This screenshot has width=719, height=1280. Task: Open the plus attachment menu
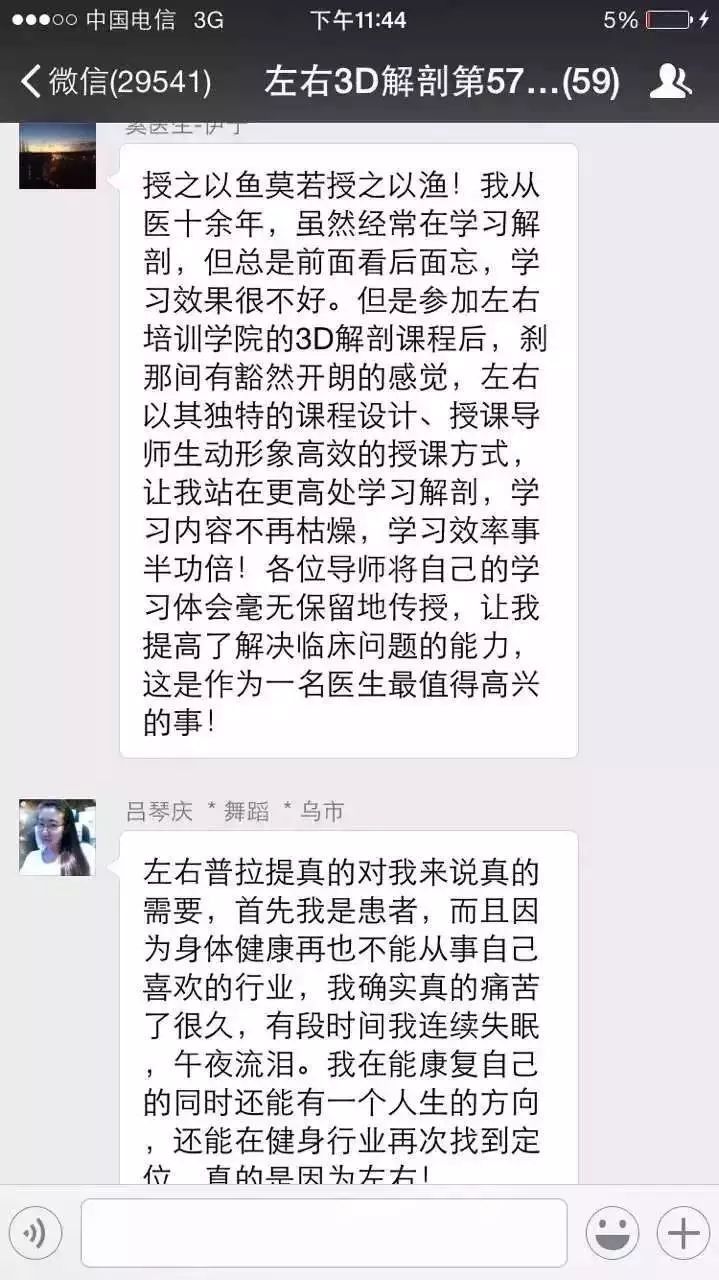pos(683,1233)
